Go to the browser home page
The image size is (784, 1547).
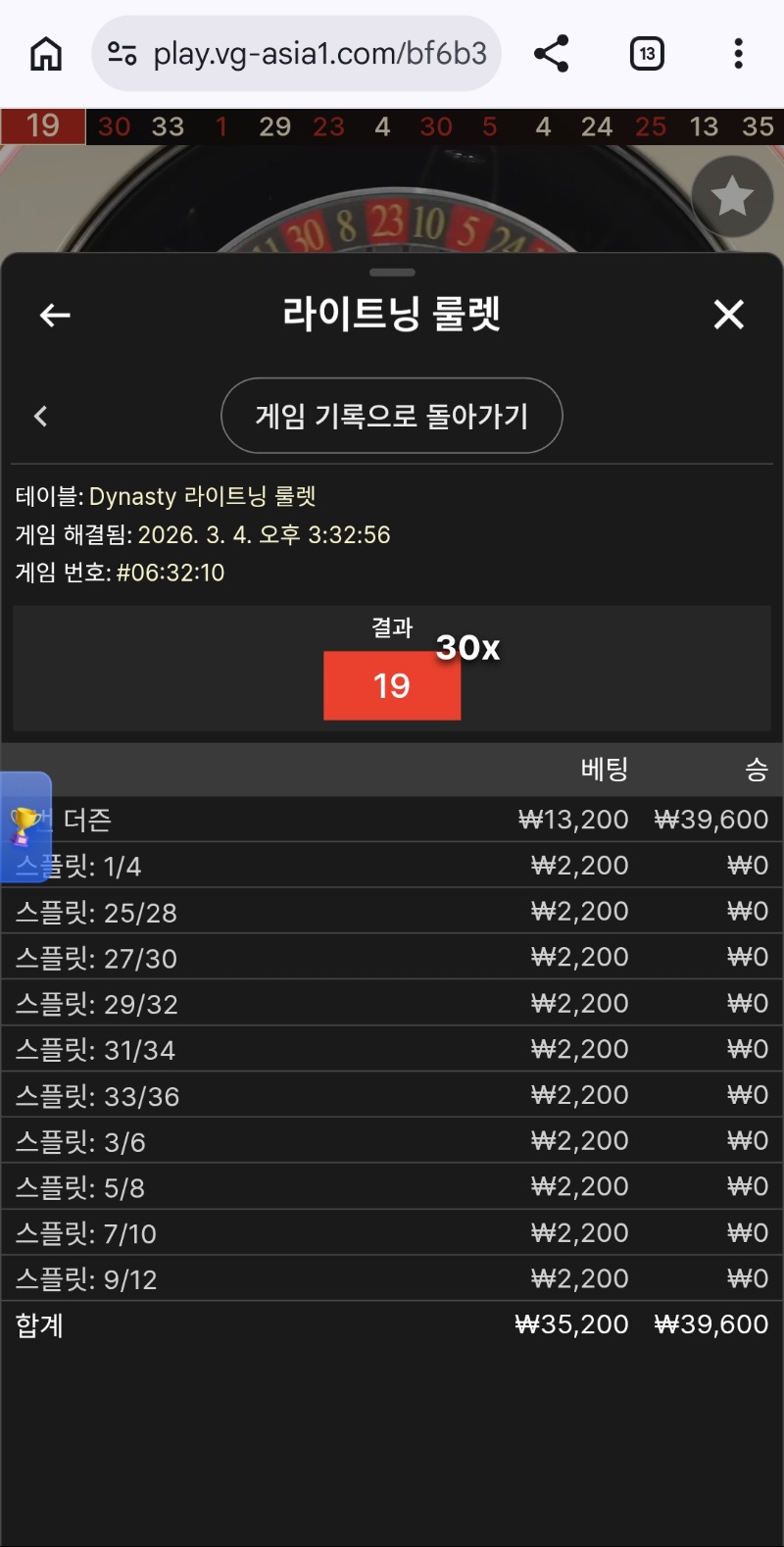(46, 54)
